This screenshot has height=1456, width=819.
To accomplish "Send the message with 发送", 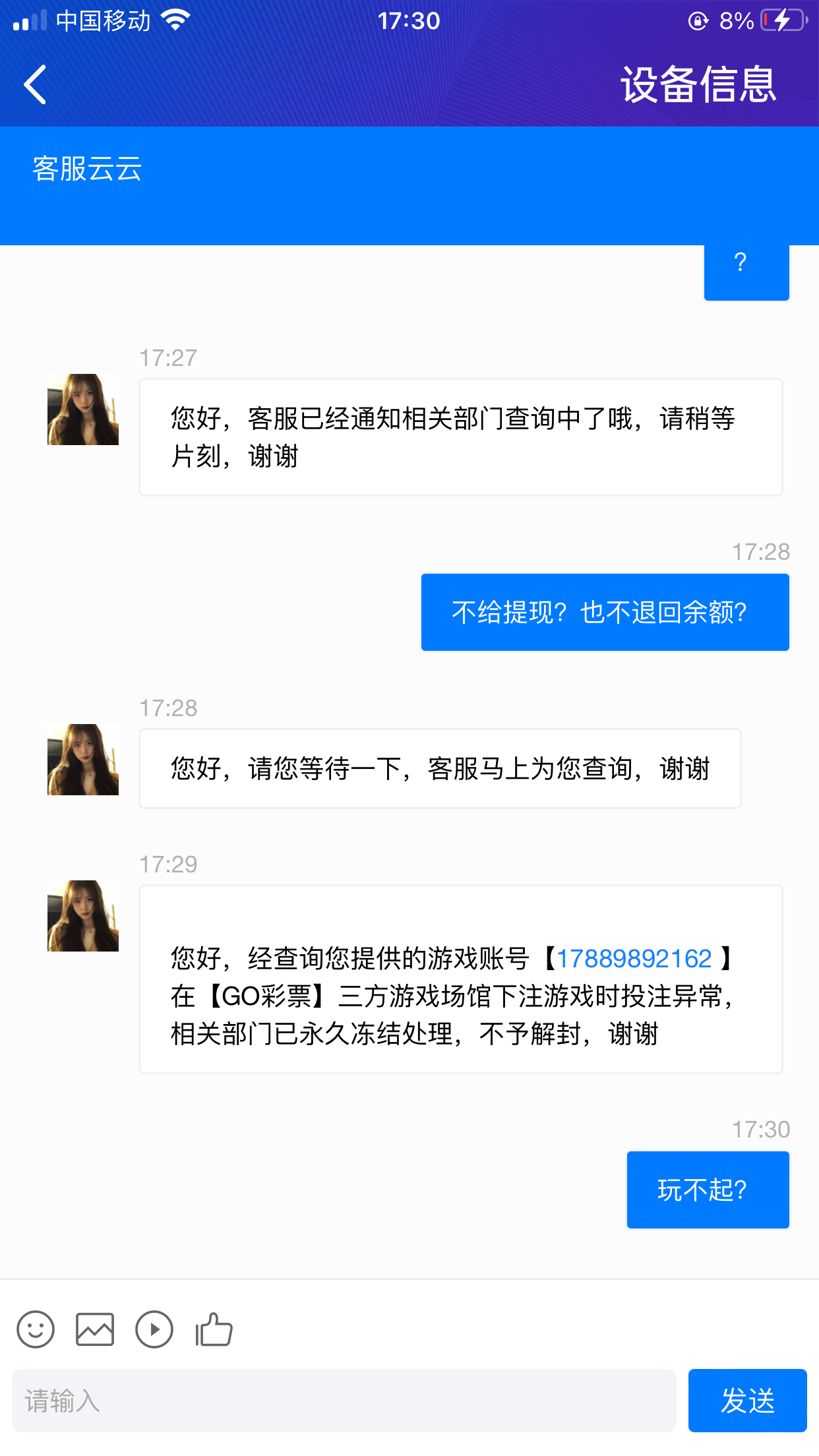I will (x=747, y=1400).
